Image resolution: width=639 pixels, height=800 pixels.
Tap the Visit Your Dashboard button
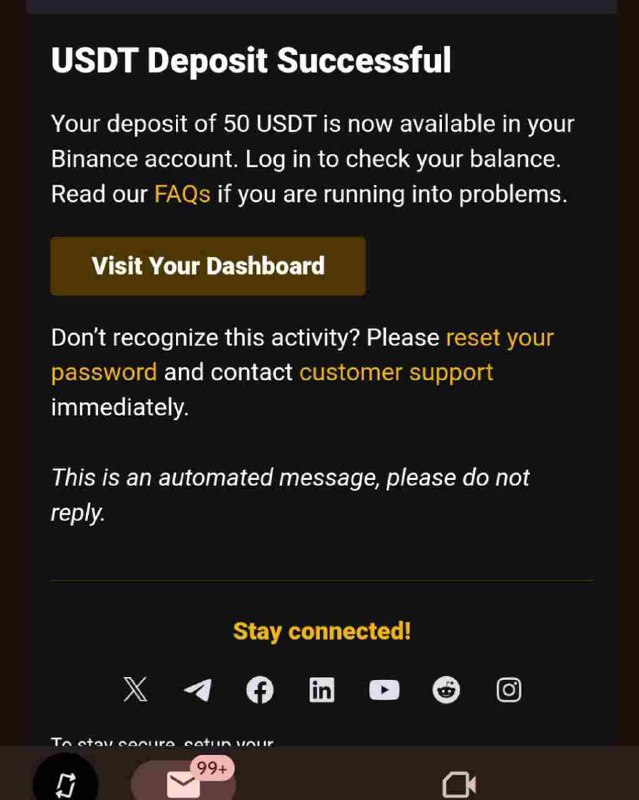click(x=208, y=266)
